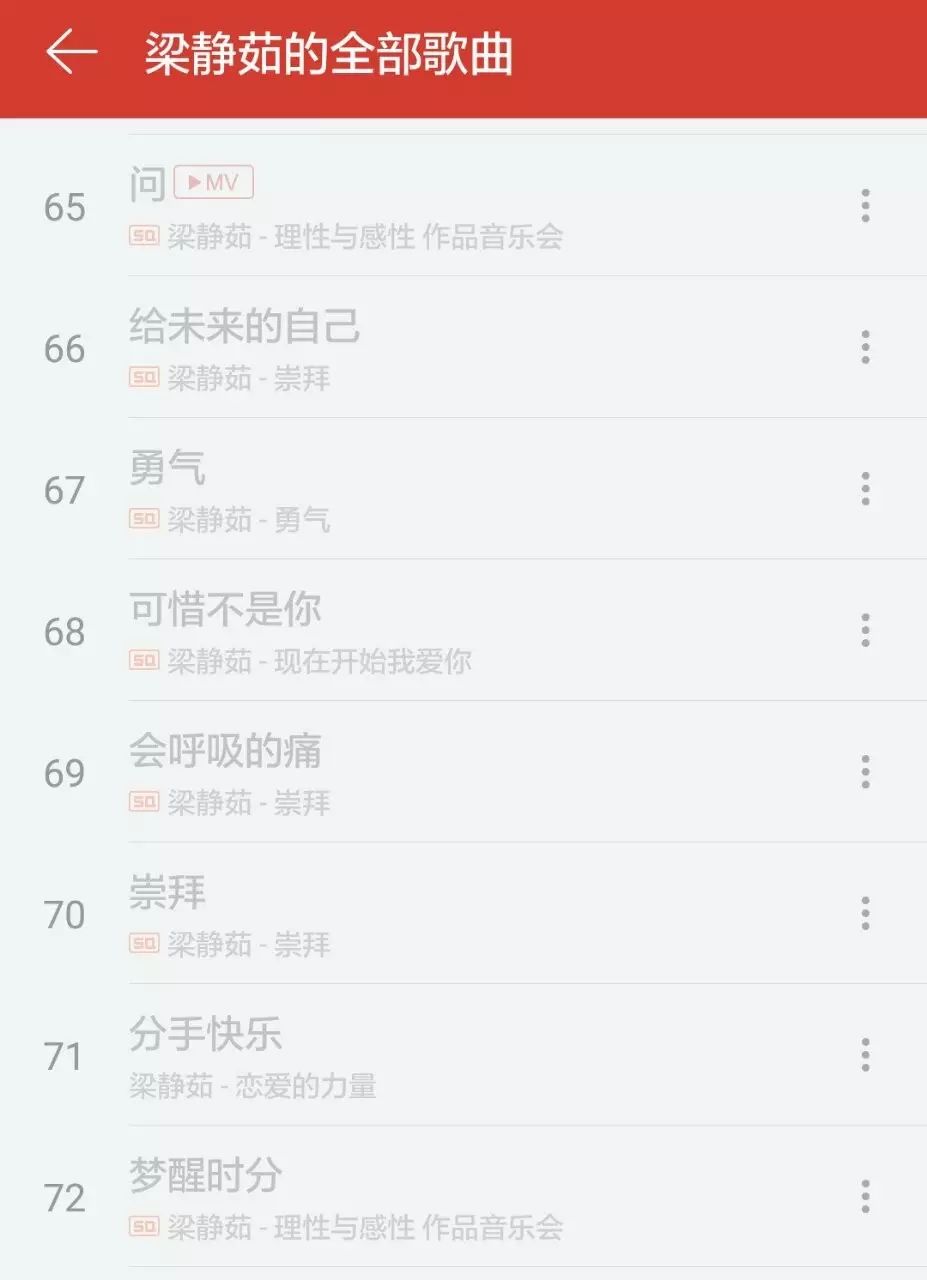Viewport: 927px width, 1280px height.
Task: Open more options for 可惜不是你
Action: tap(865, 630)
